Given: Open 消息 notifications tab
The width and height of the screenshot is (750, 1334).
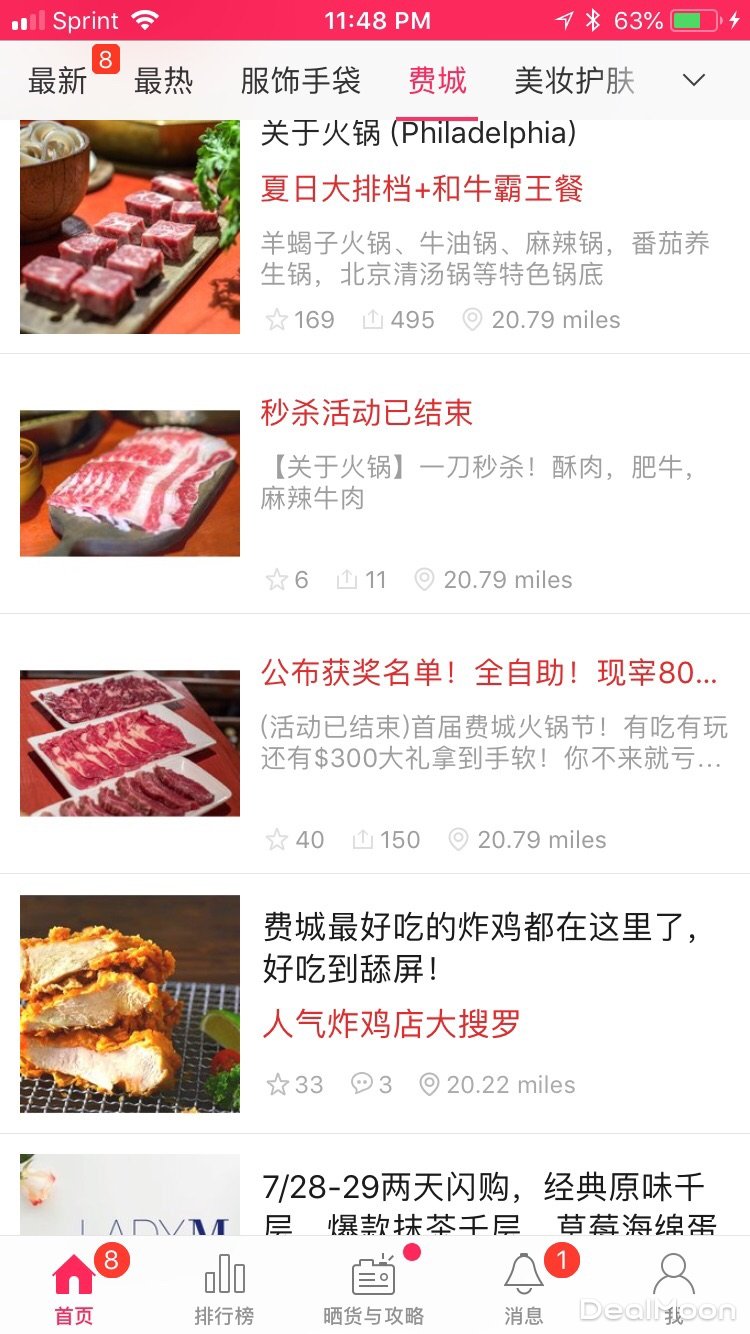Looking at the screenshot, I should point(524,1288).
